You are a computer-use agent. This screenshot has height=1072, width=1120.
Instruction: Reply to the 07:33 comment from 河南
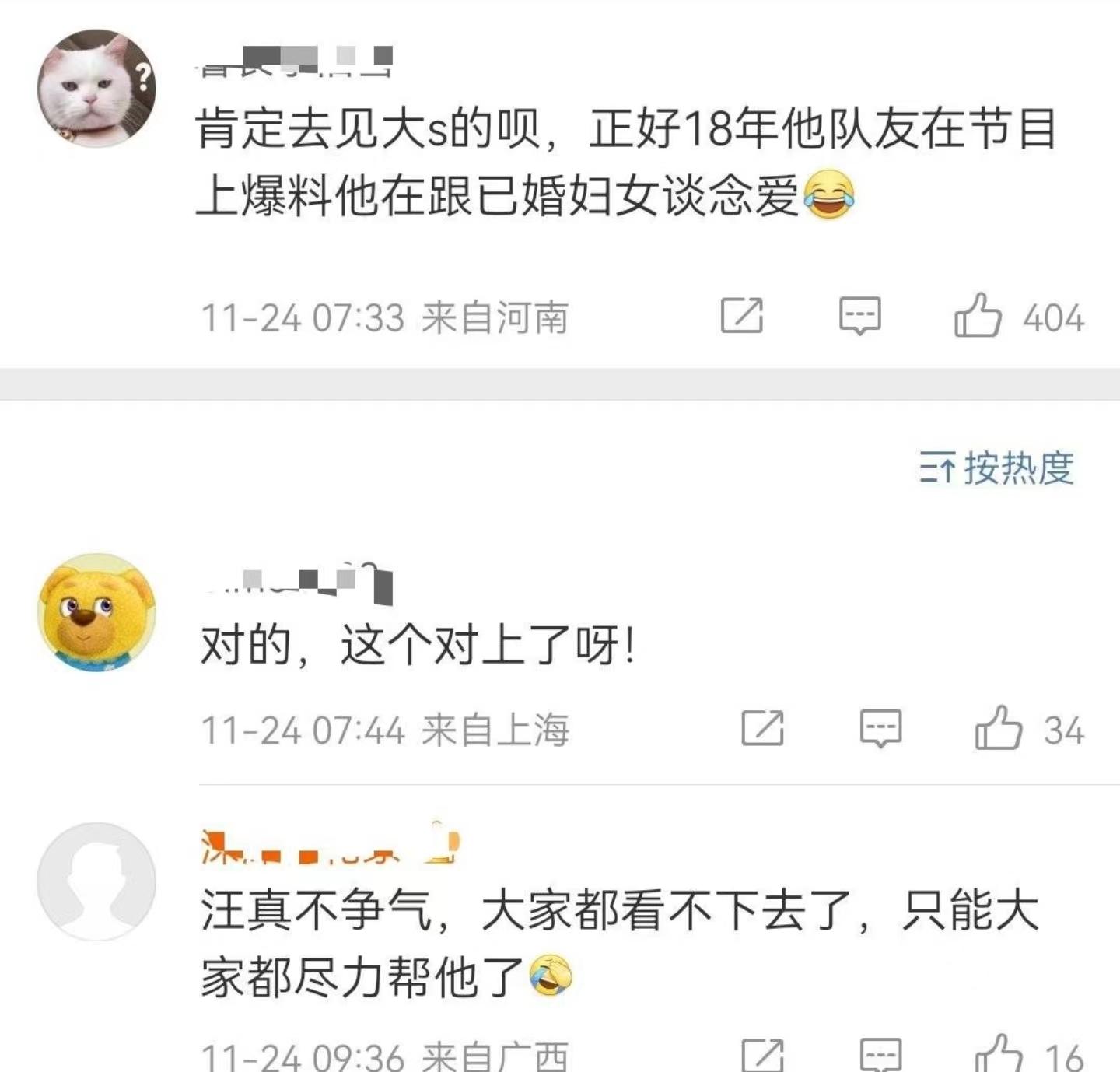[x=859, y=316]
